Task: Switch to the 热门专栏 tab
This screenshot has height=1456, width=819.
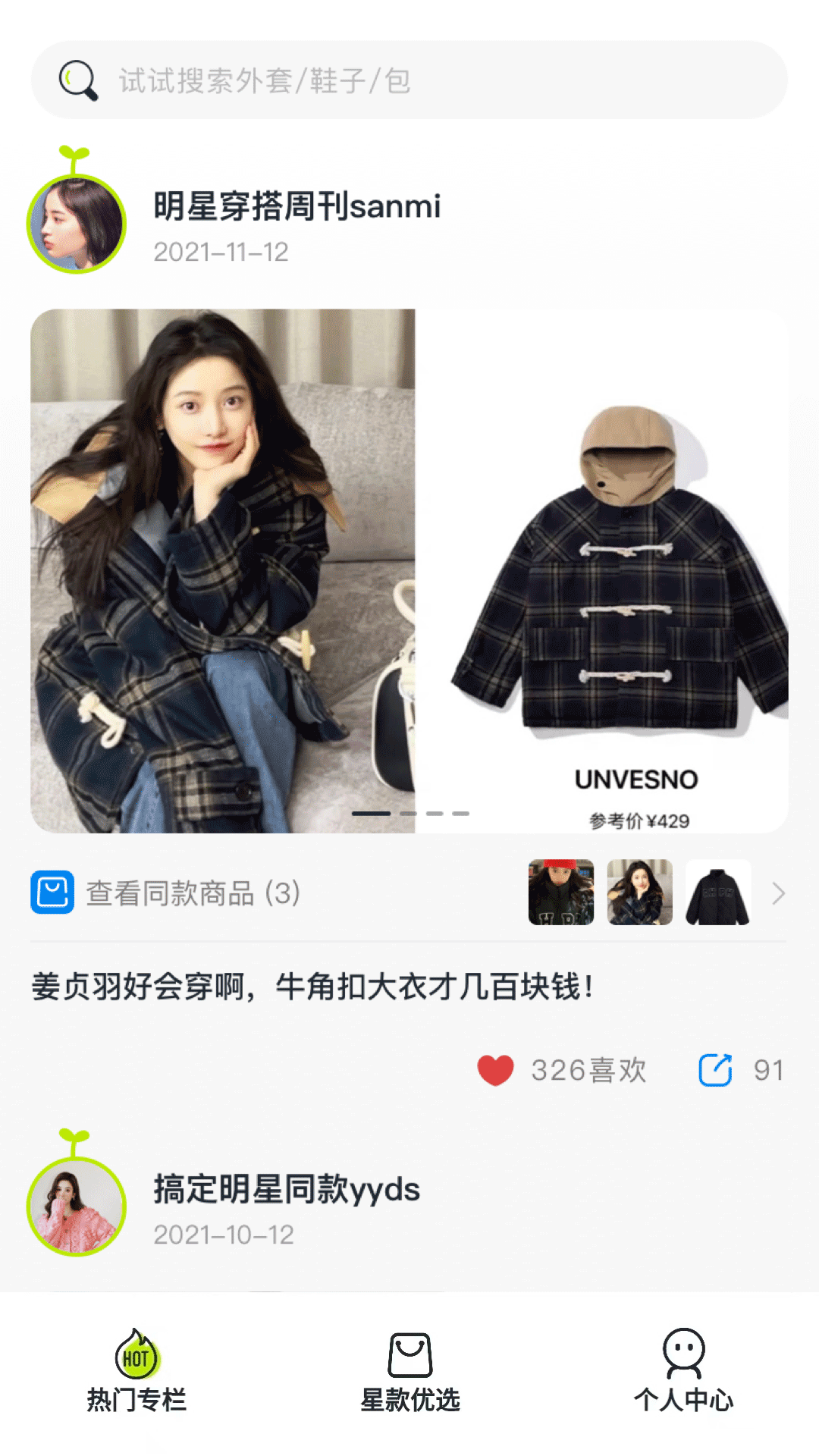Action: click(x=136, y=1371)
